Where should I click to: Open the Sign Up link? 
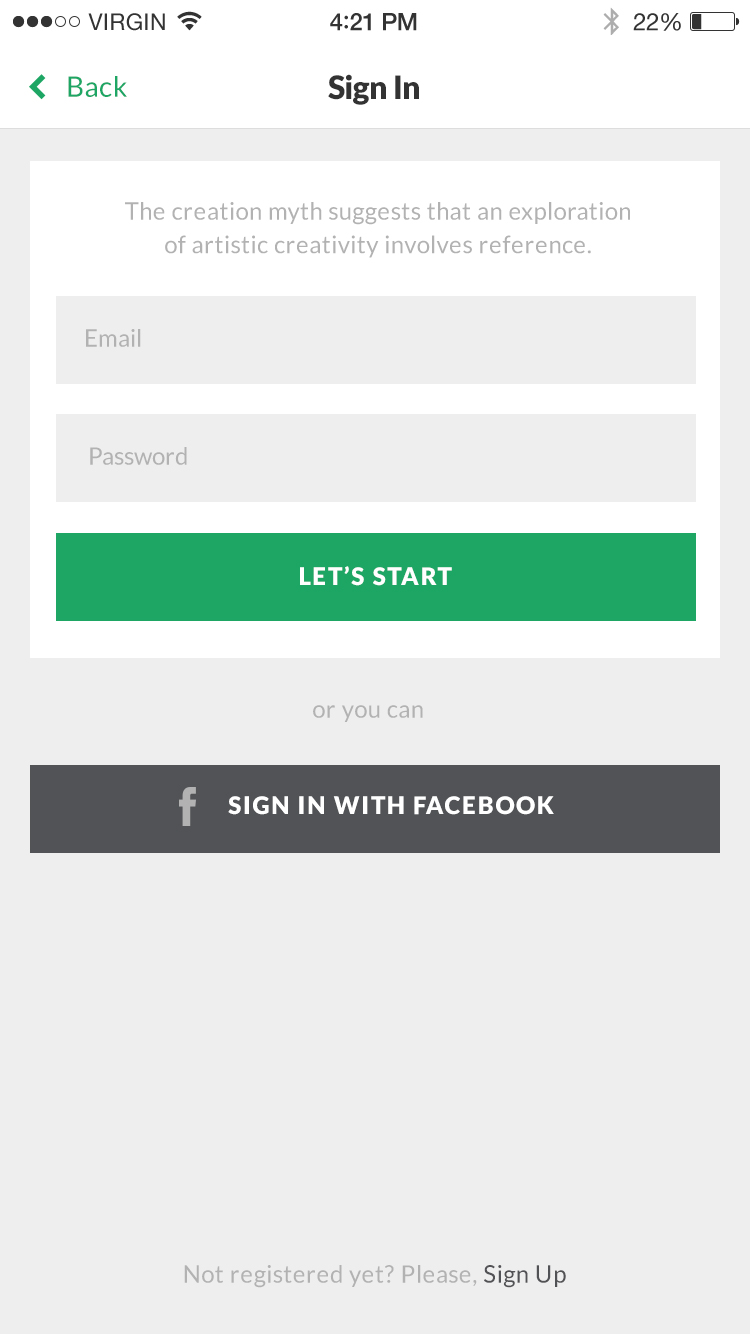coord(525,1275)
